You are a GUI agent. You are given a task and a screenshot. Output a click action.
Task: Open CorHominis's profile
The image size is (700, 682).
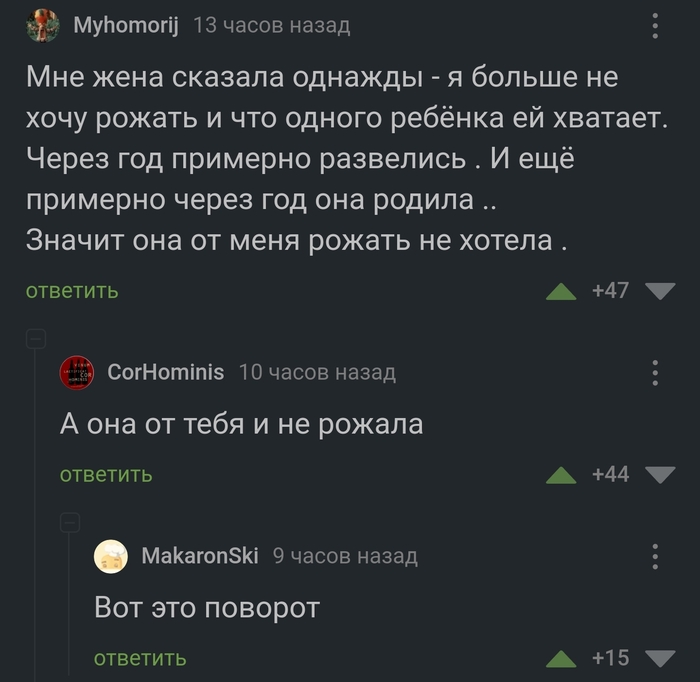[165, 372]
